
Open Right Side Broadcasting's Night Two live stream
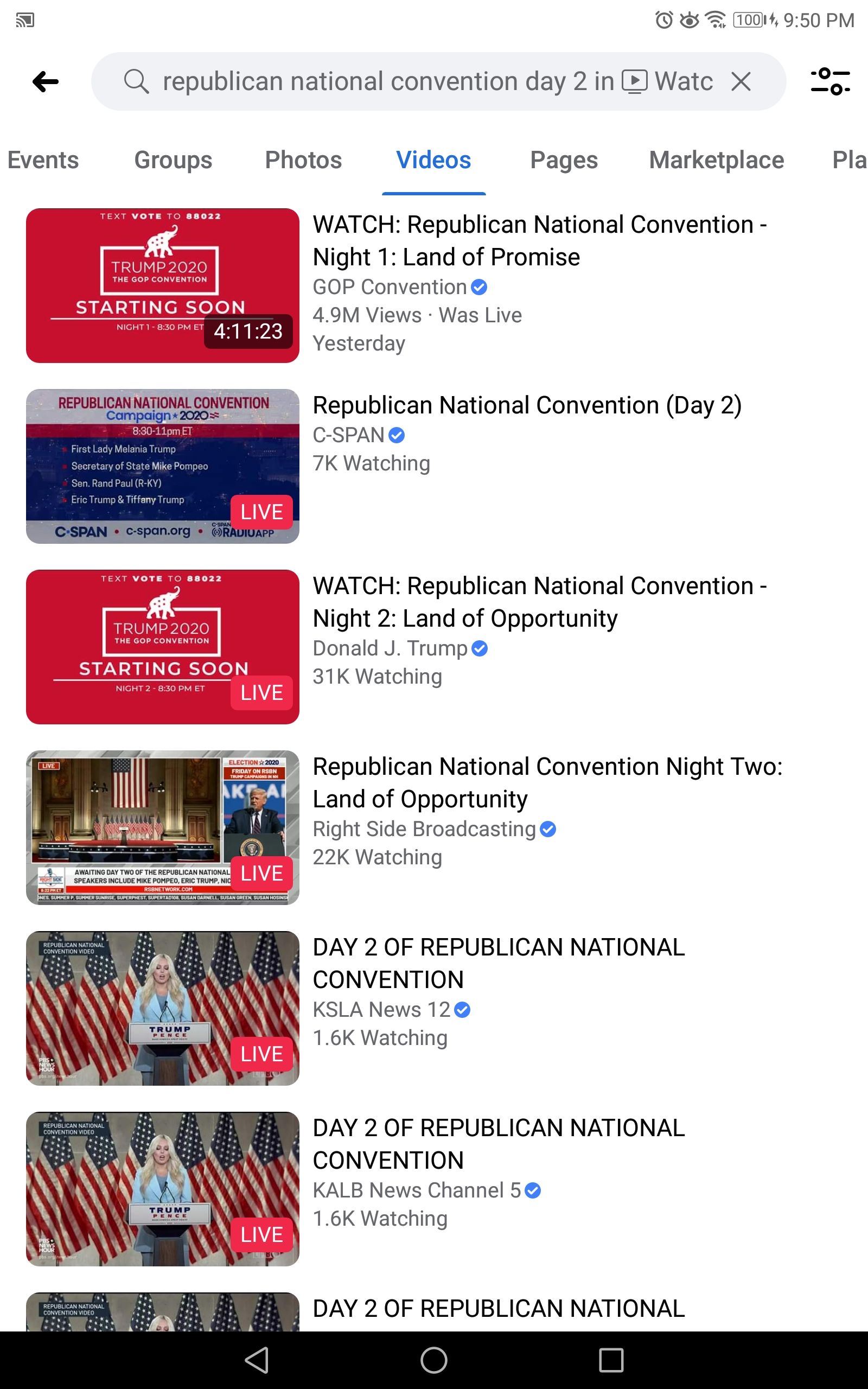pyautogui.click(x=434, y=827)
